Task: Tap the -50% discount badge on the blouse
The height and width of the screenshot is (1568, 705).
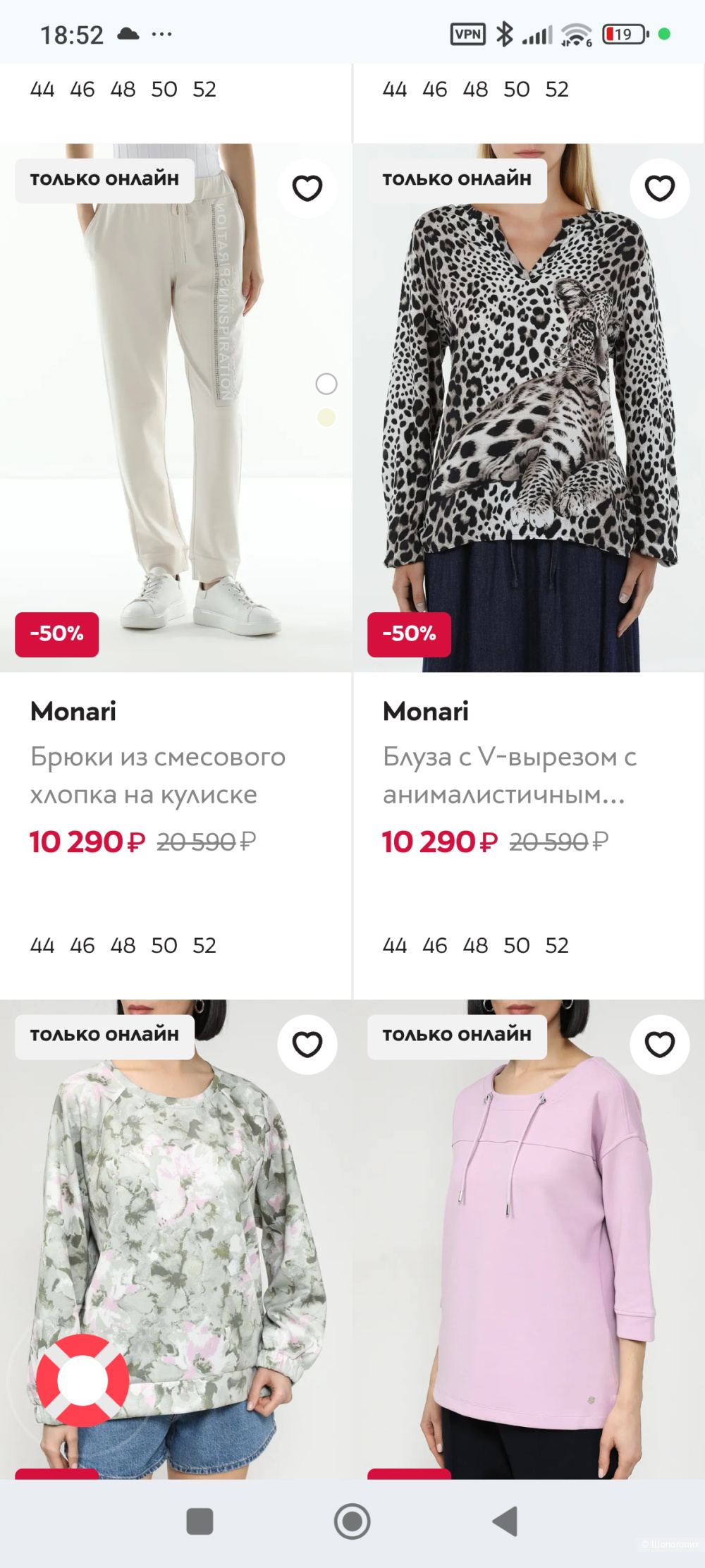Action: point(409,633)
